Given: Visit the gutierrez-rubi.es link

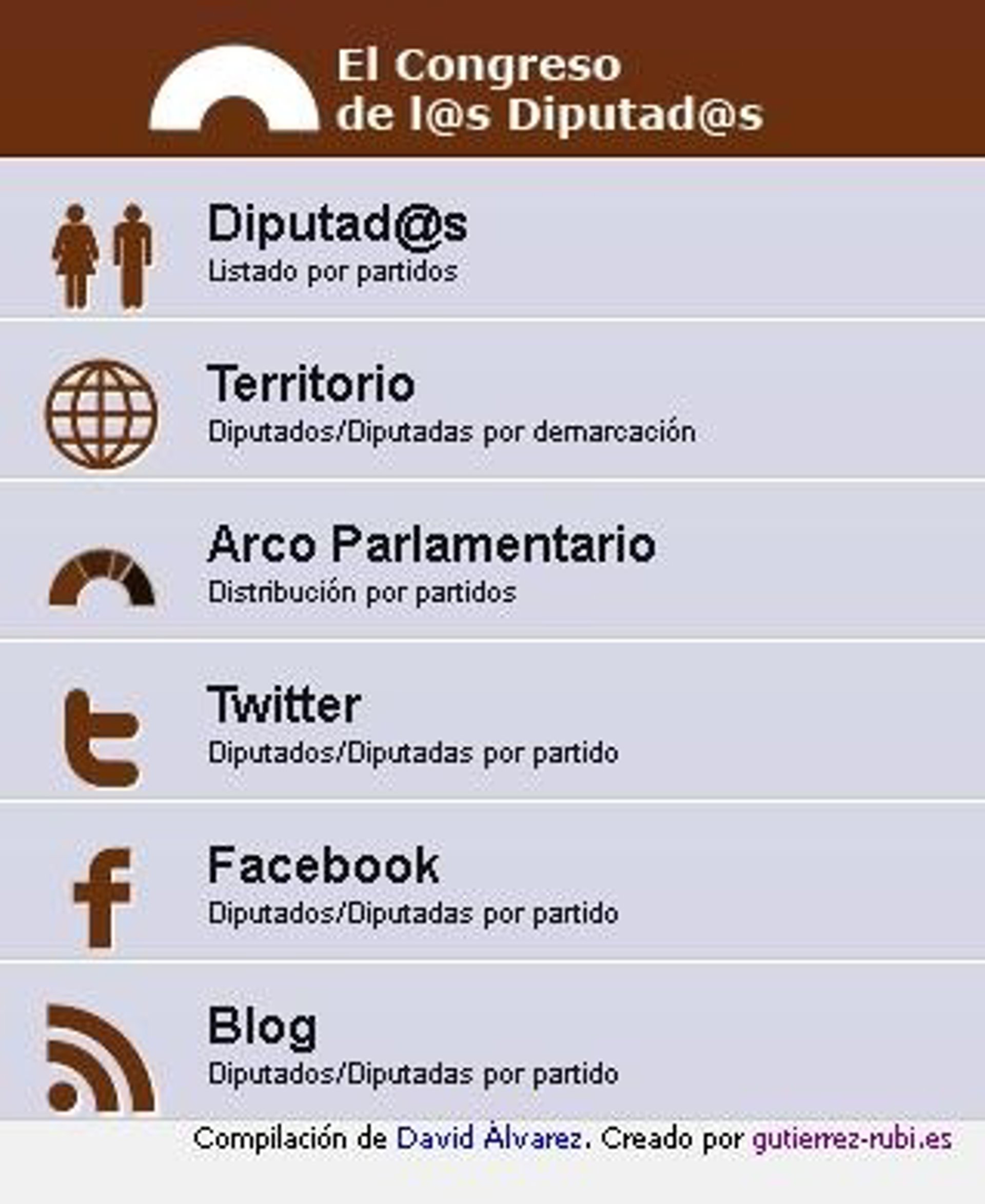Looking at the screenshot, I should tap(852, 1138).
